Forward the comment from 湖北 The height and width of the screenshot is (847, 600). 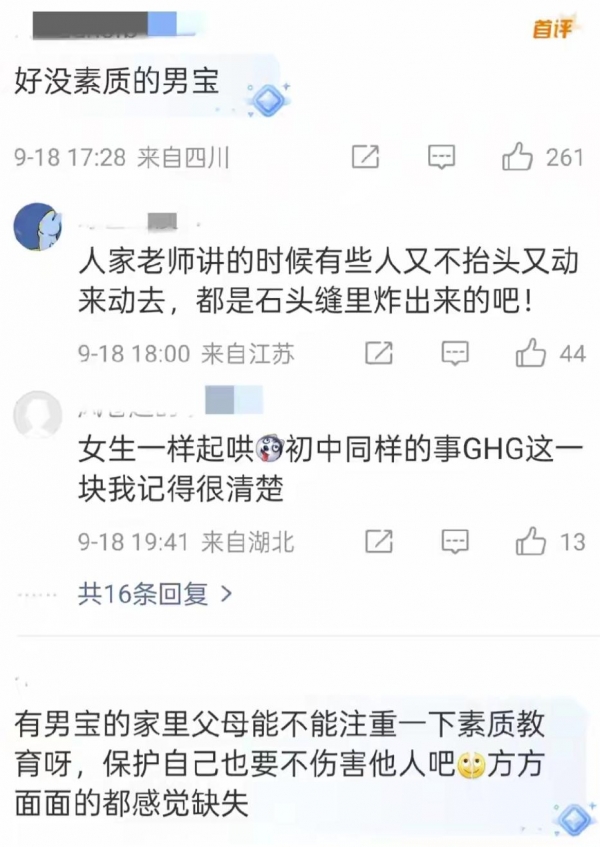[x=379, y=542]
